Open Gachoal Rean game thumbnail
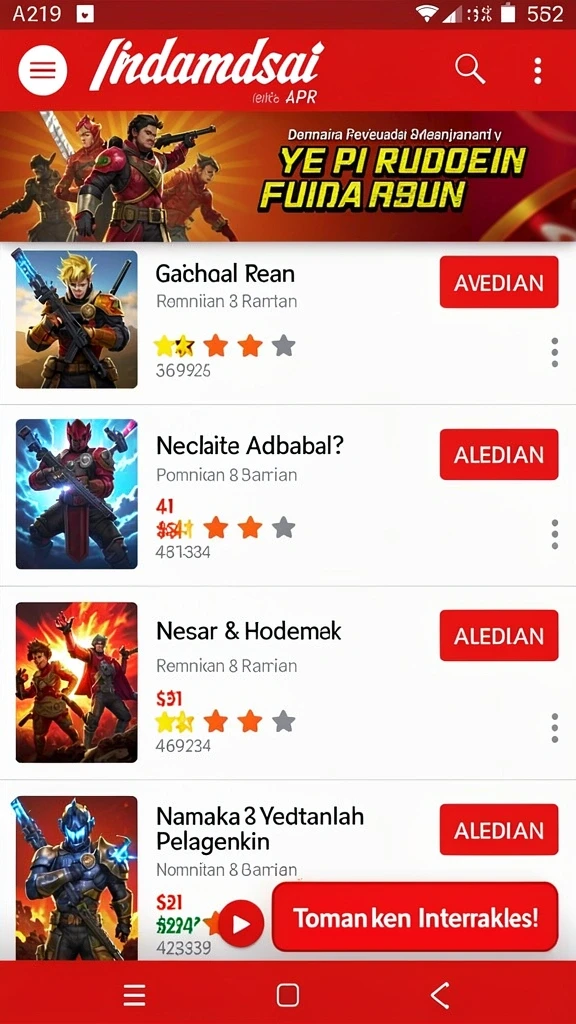 click(x=77, y=319)
